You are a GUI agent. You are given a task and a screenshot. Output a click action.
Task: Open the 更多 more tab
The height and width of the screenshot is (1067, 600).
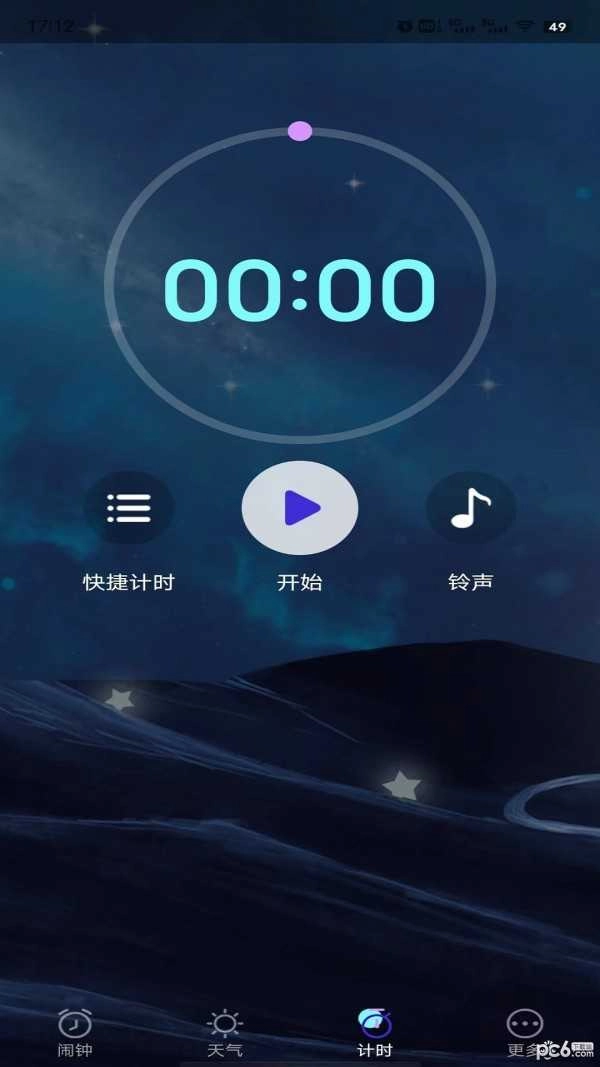(x=525, y=1033)
